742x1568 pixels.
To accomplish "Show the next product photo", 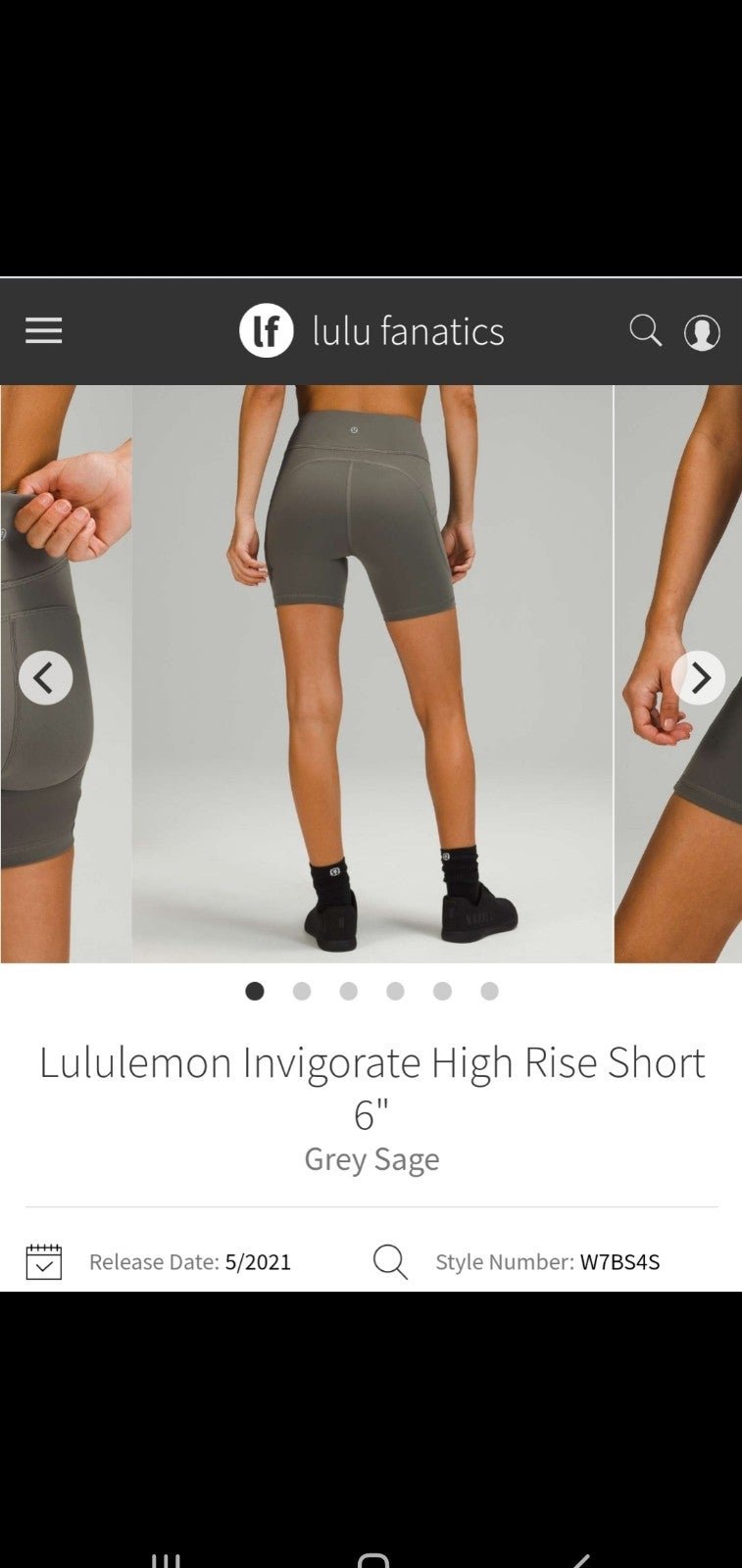I will pyautogui.click(x=698, y=677).
